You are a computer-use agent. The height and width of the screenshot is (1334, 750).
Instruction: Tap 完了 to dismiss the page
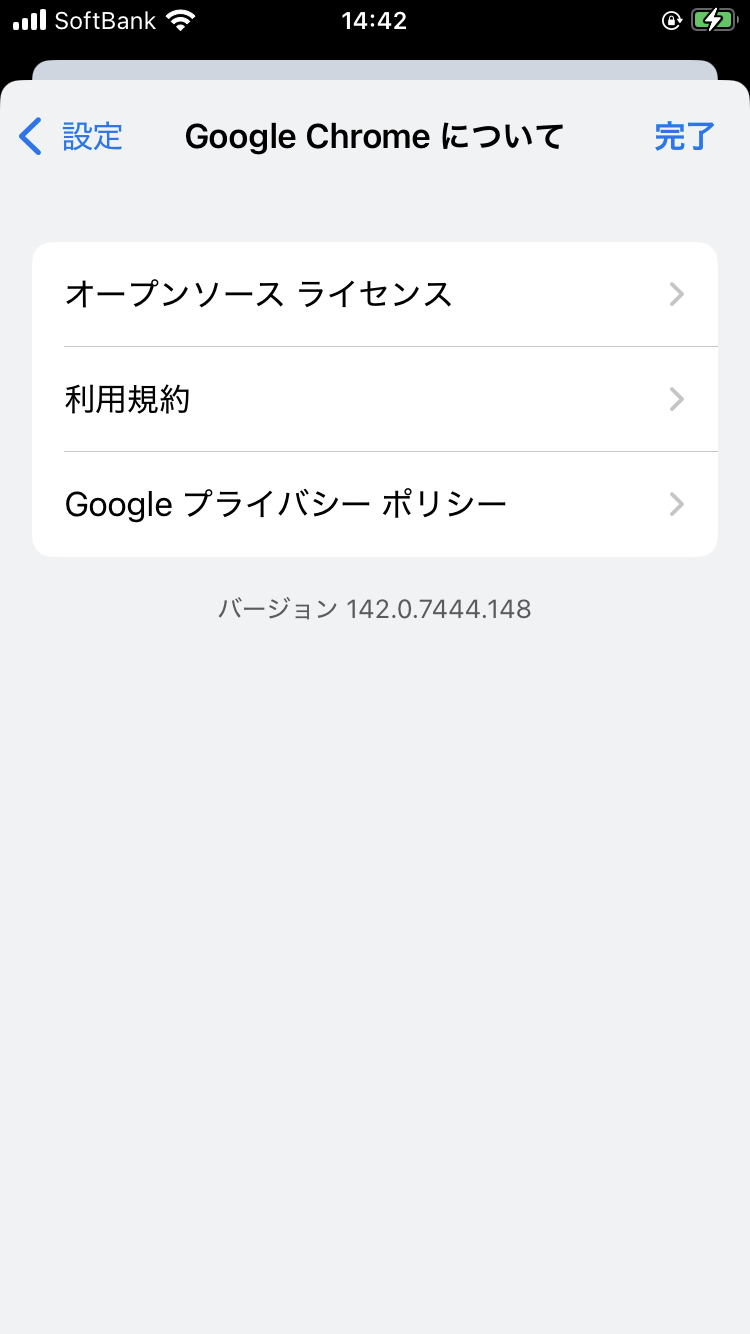pyautogui.click(x=683, y=136)
